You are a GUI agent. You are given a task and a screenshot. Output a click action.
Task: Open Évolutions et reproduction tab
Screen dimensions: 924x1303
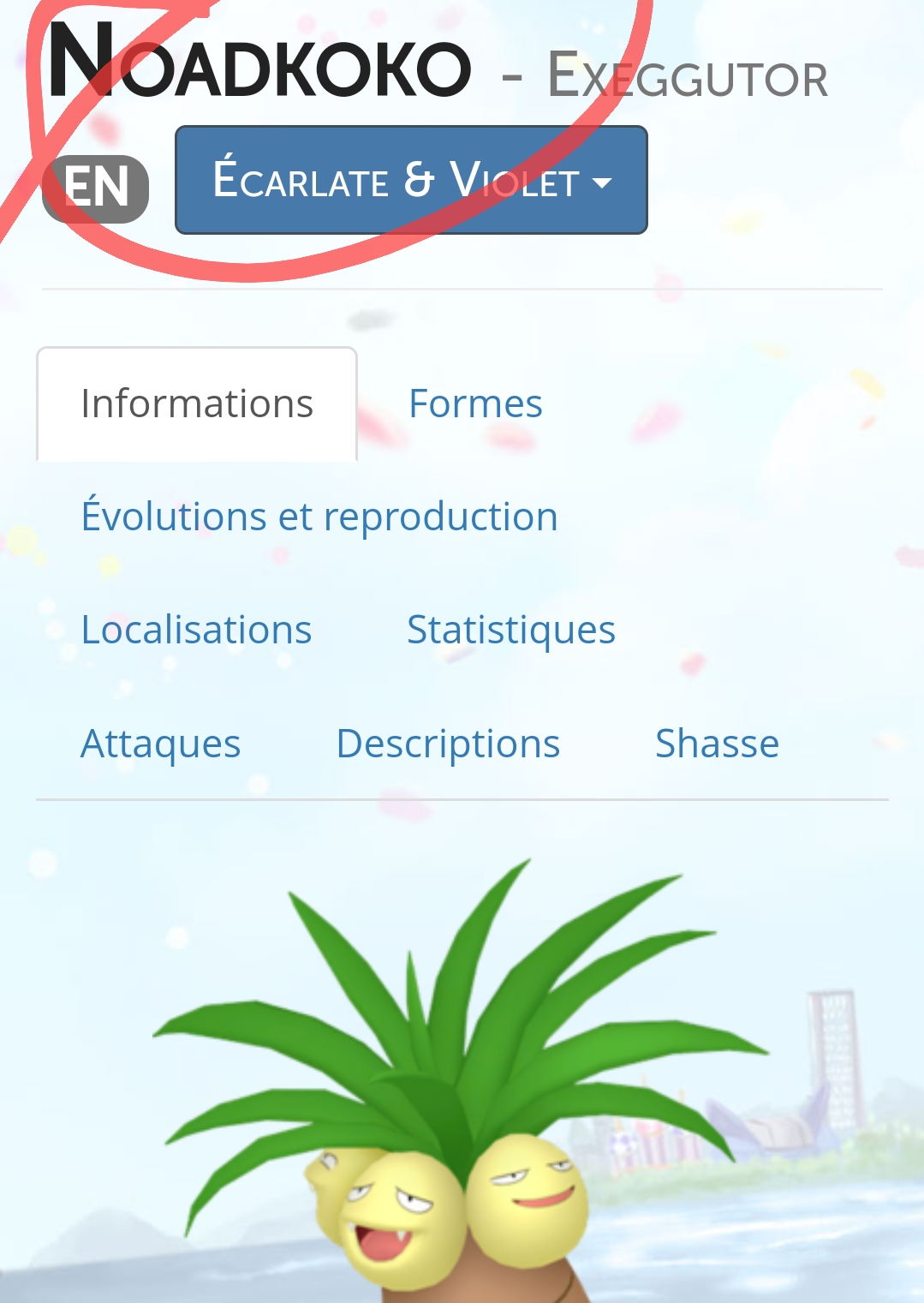point(319,517)
